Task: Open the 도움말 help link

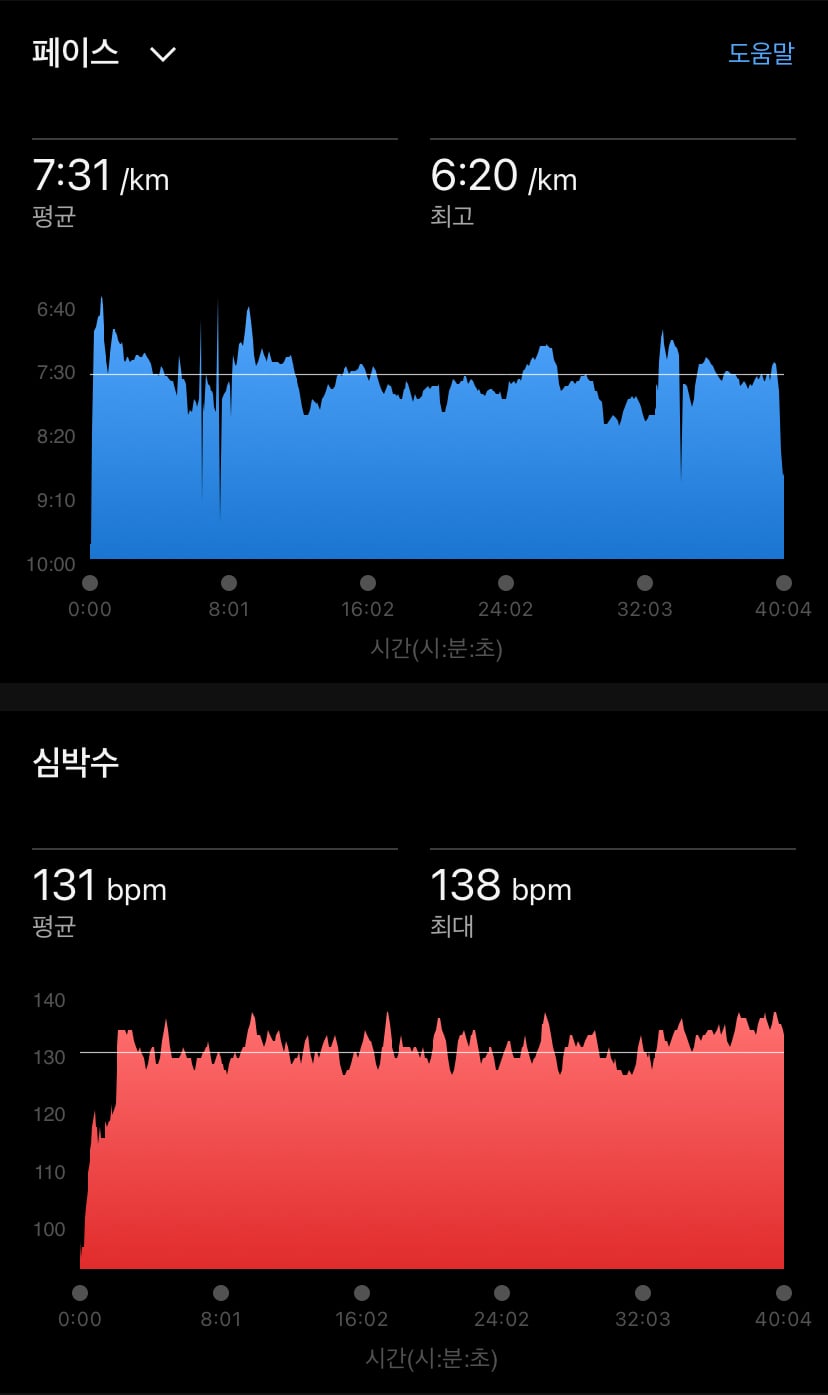Action: point(760,53)
